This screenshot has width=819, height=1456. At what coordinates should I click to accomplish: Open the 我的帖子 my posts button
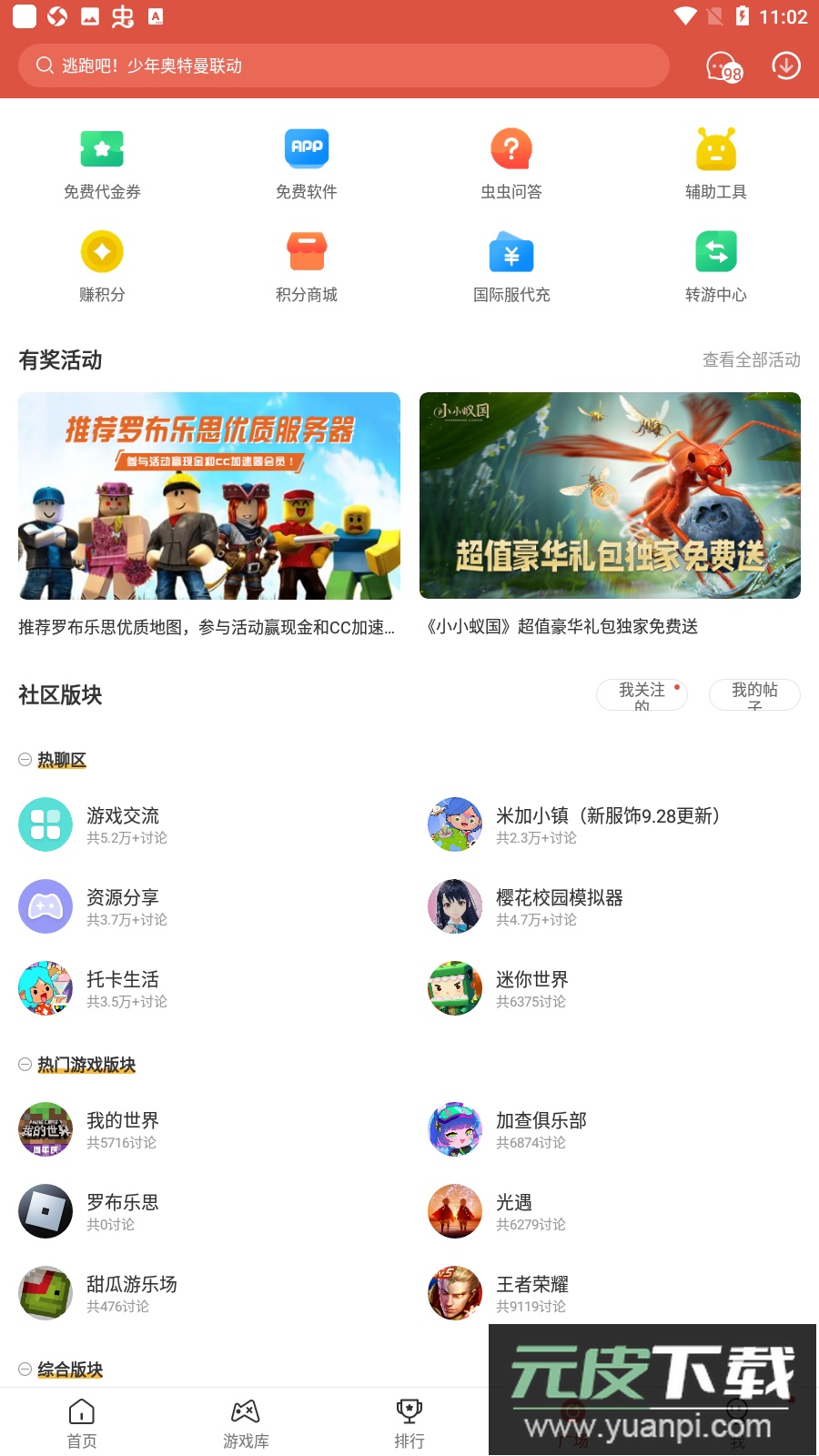point(753,694)
